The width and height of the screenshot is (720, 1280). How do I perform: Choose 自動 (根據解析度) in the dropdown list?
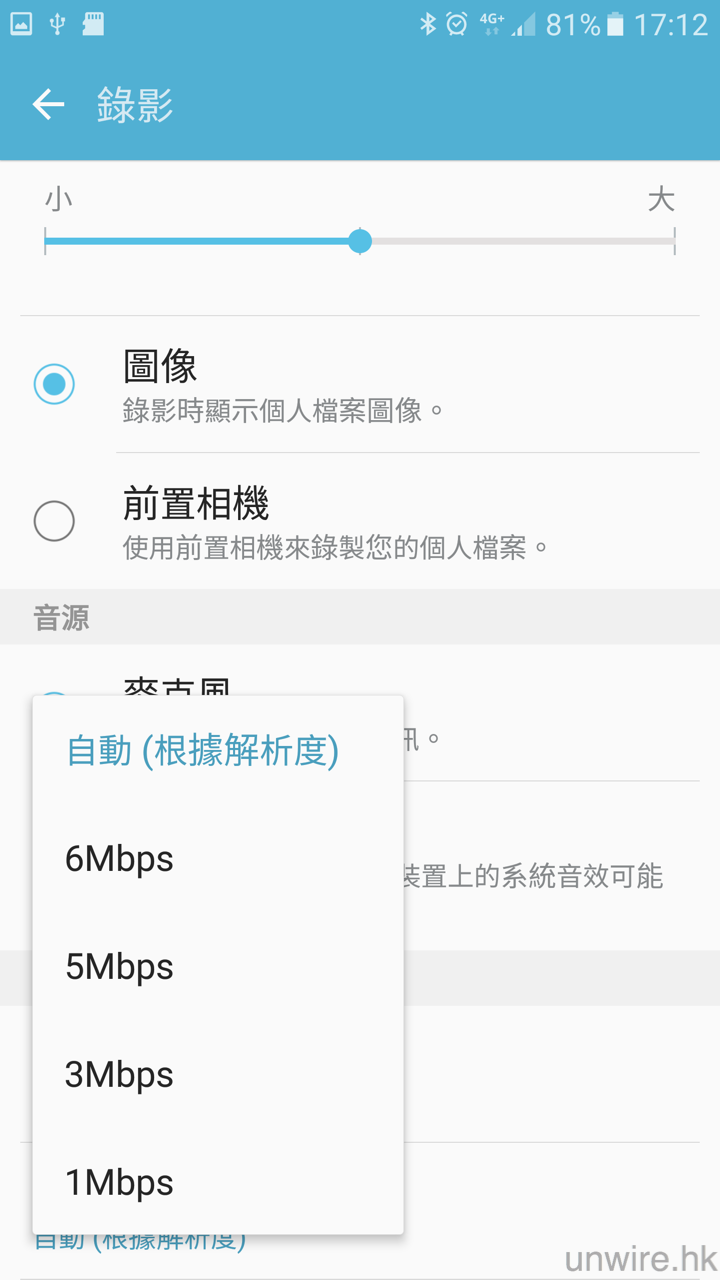coord(203,751)
